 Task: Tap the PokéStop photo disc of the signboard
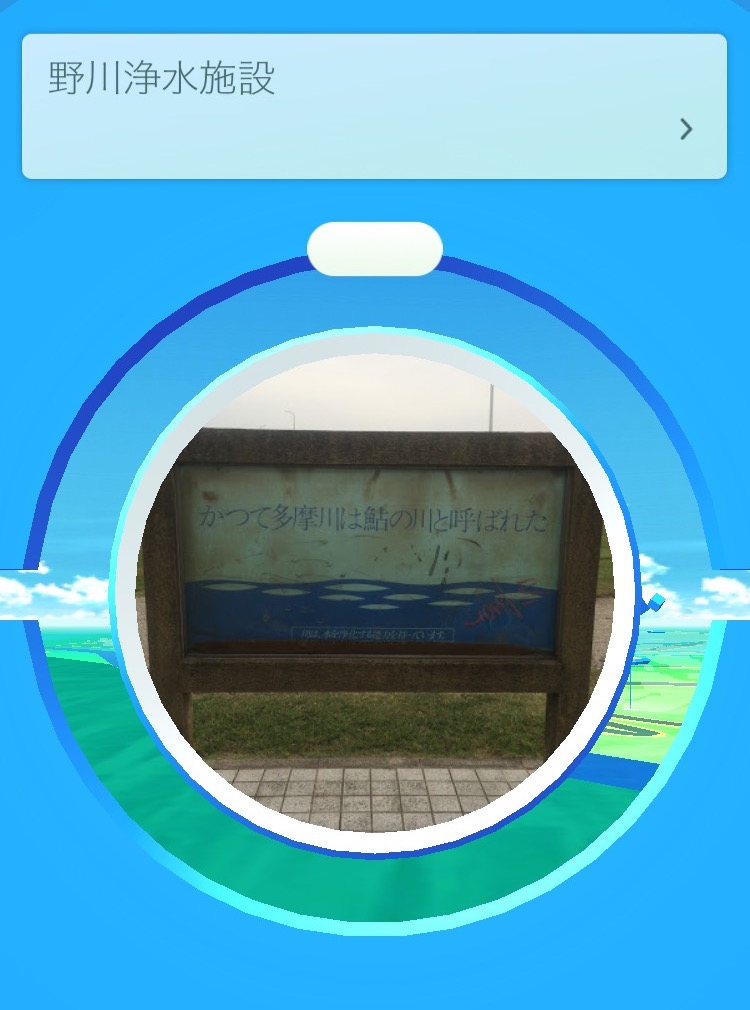(374, 592)
